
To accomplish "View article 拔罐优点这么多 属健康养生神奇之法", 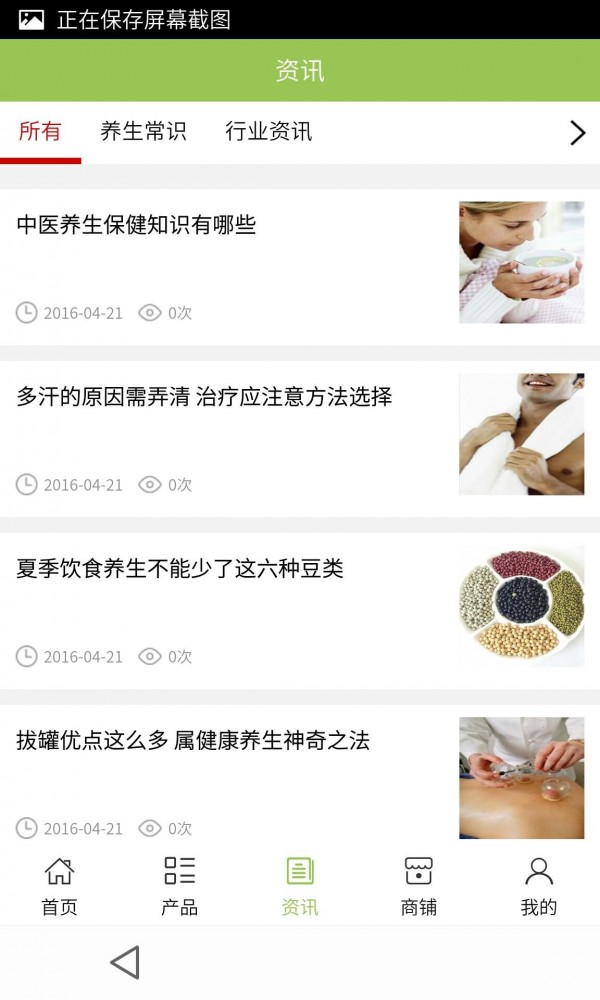I will 193,741.
